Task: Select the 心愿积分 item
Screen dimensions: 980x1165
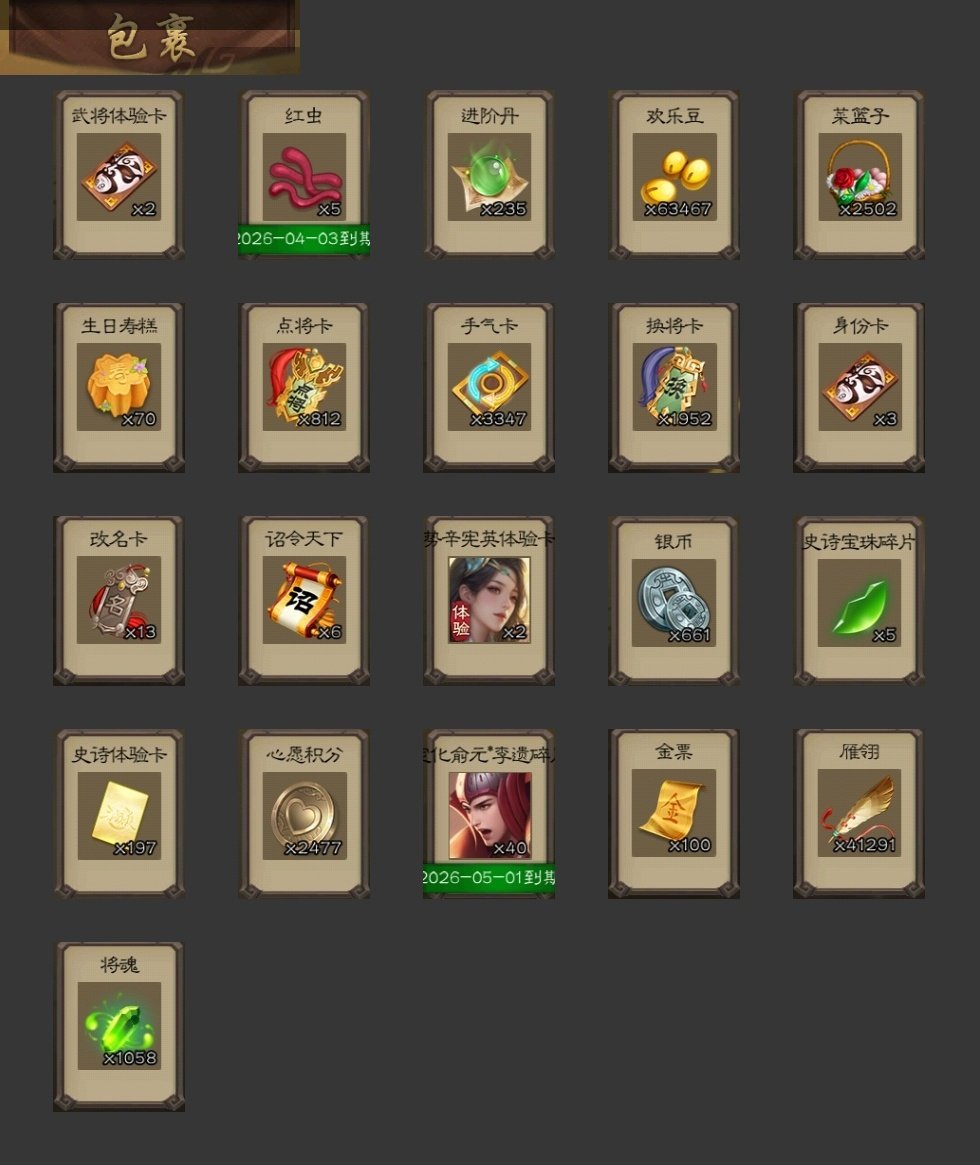Action: 304,814
